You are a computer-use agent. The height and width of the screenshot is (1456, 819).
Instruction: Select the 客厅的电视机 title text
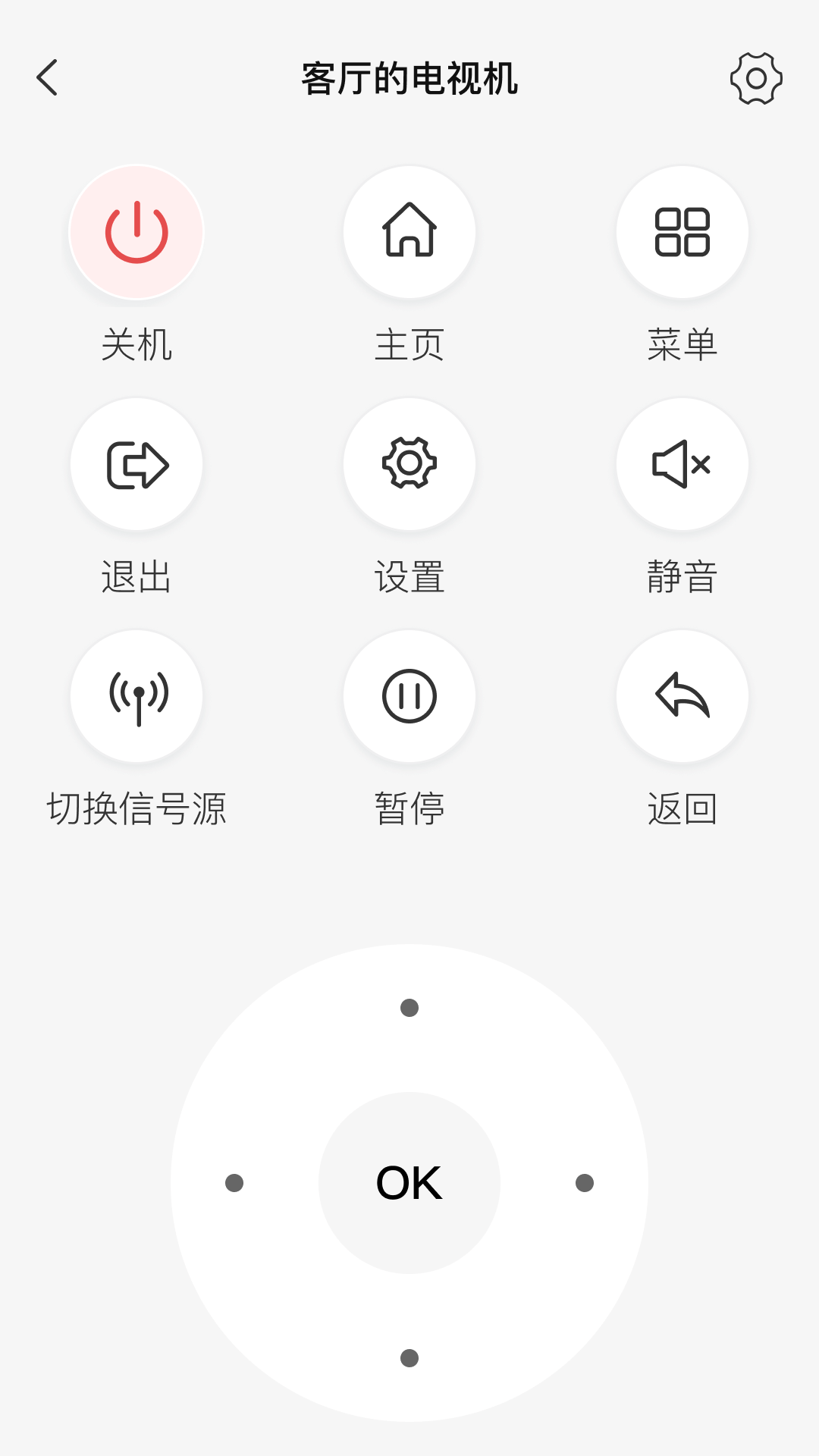409,80
